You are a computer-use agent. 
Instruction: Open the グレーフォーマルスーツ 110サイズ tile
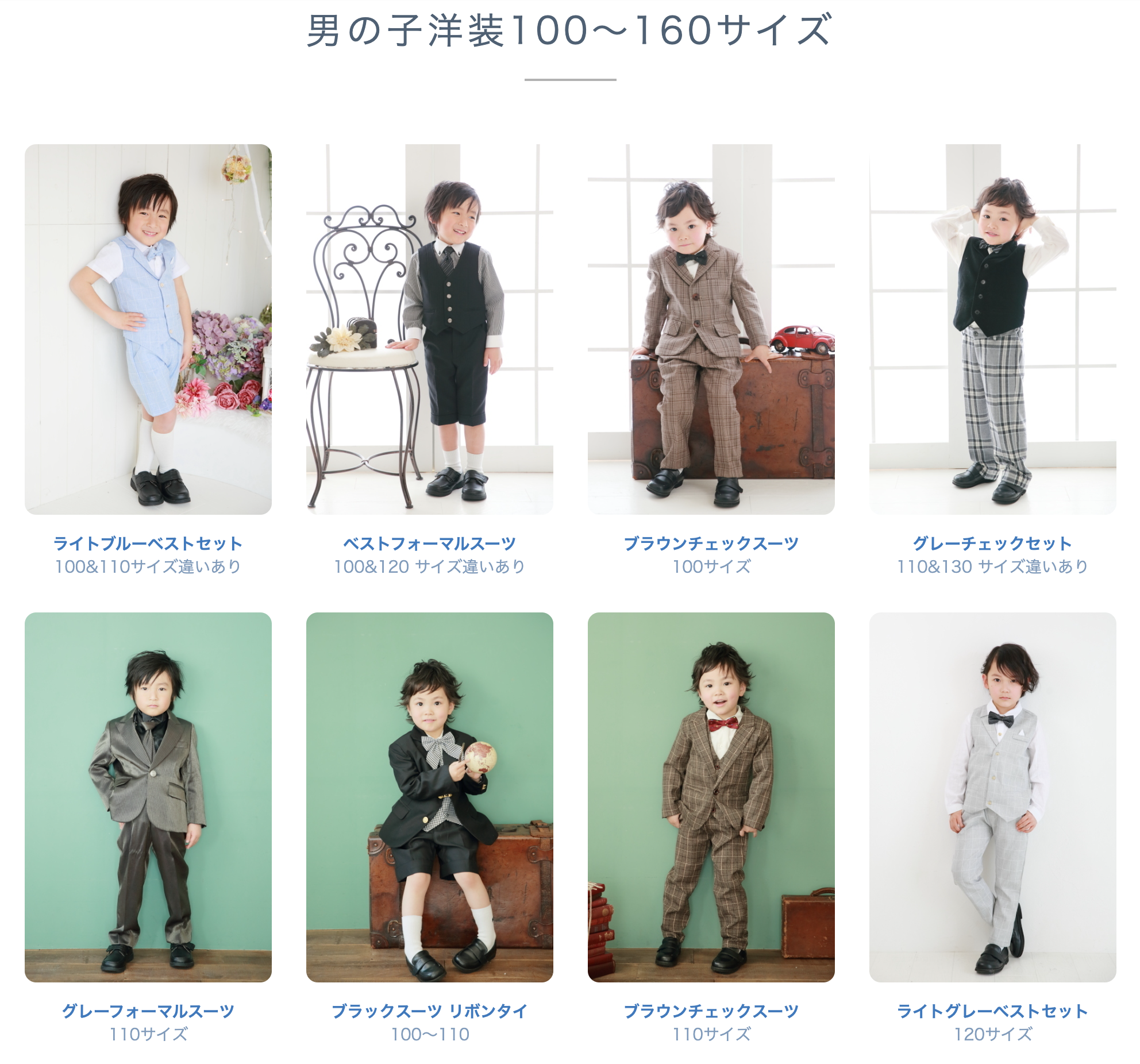pyautogui.click(x=148, y=797)
